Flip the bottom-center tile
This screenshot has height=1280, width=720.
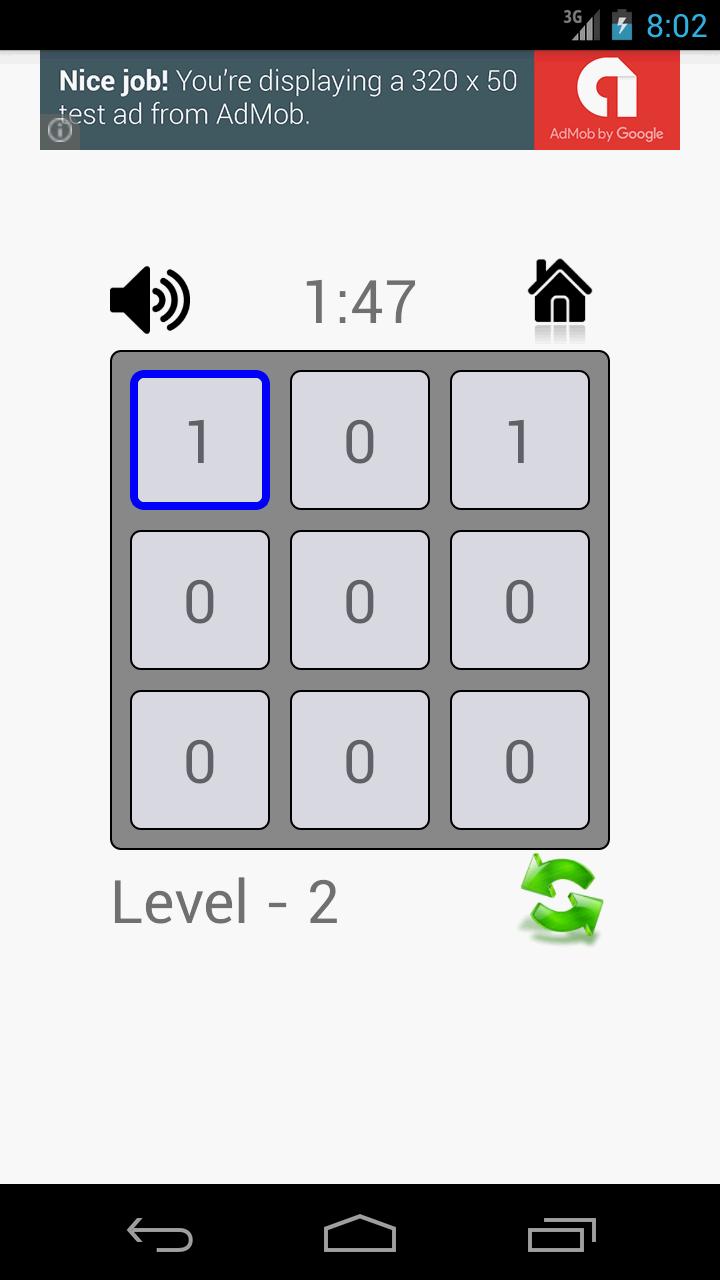(x=360, y=759)
